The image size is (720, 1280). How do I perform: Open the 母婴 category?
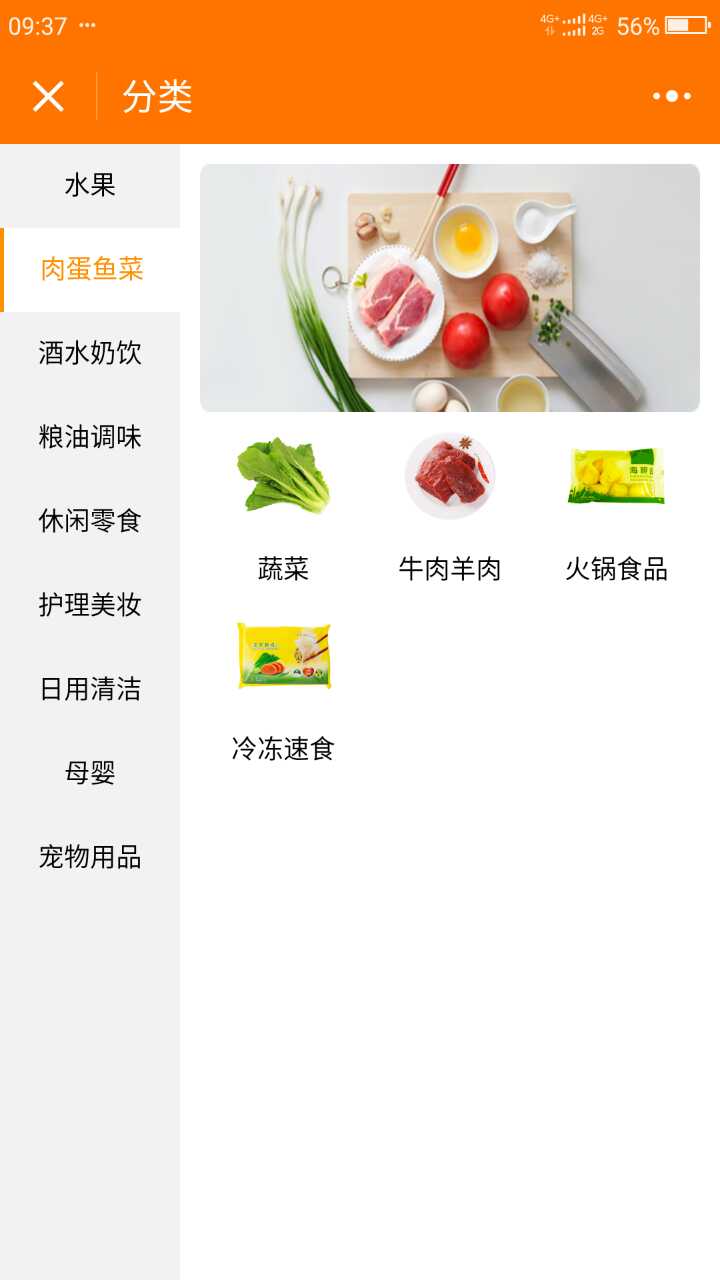tap(90, 773)
